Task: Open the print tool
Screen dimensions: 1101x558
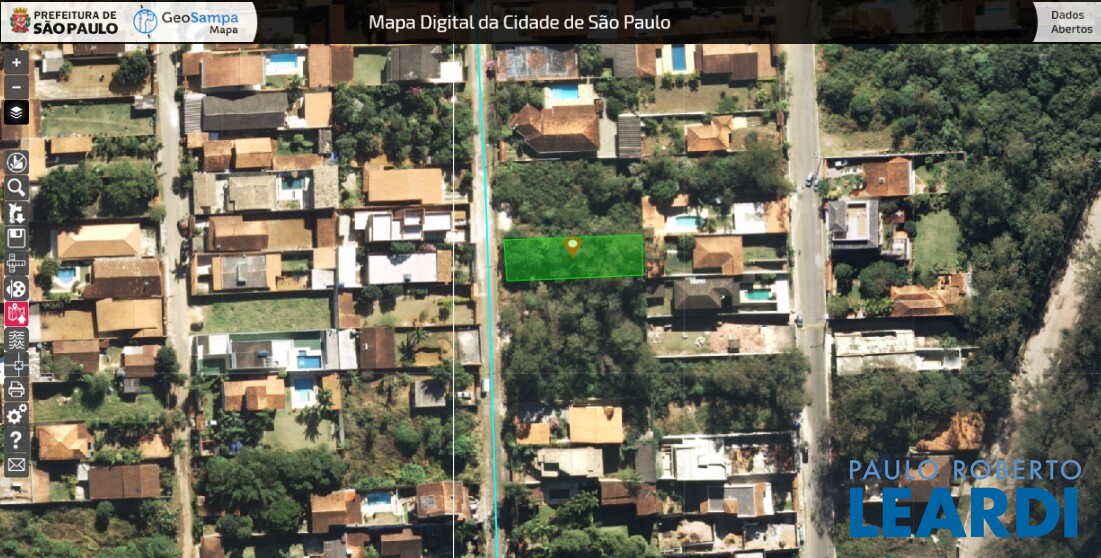Action: pos(16,389)
